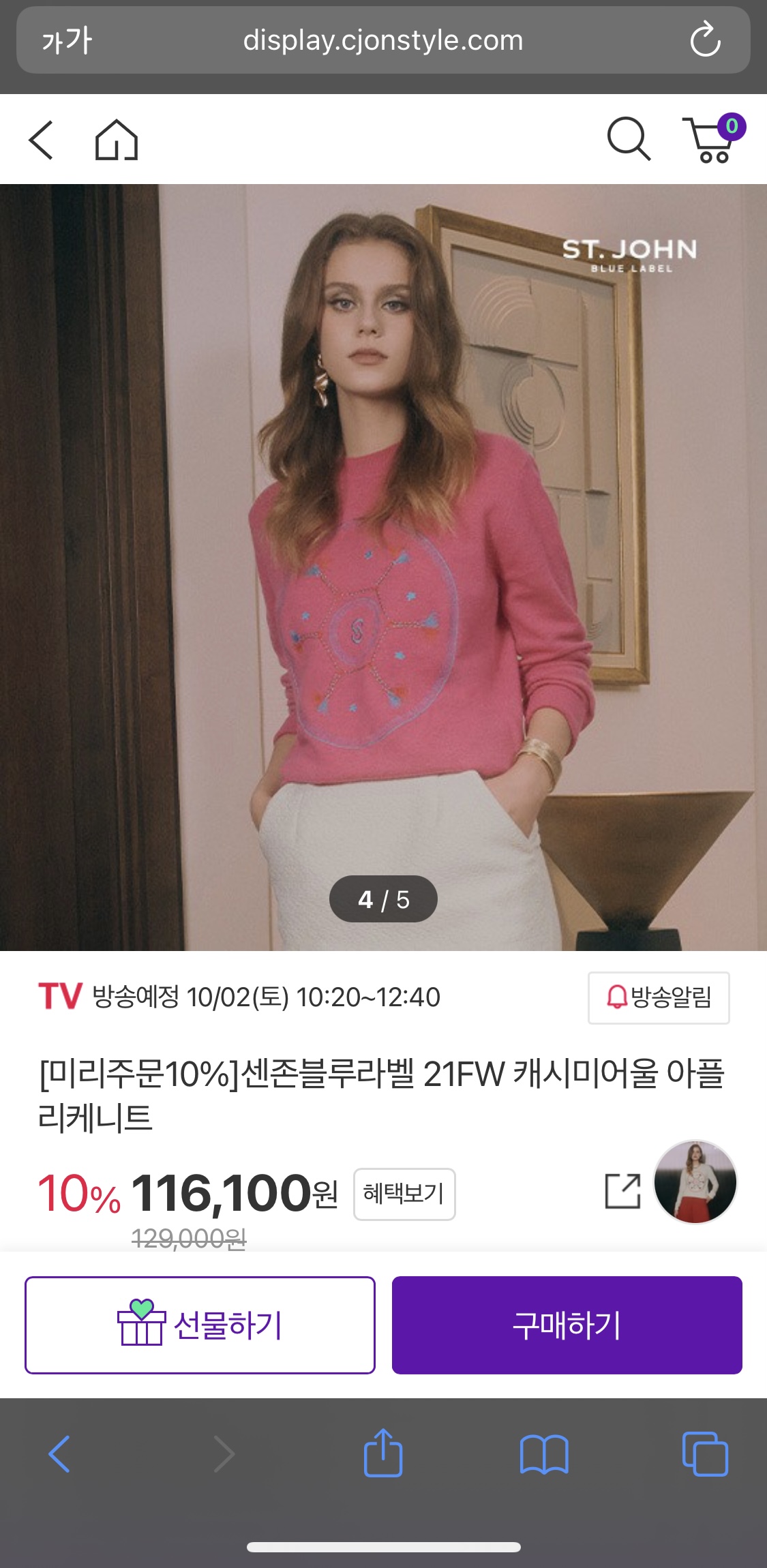Buy now with 구매하기

coord(567,1325)
